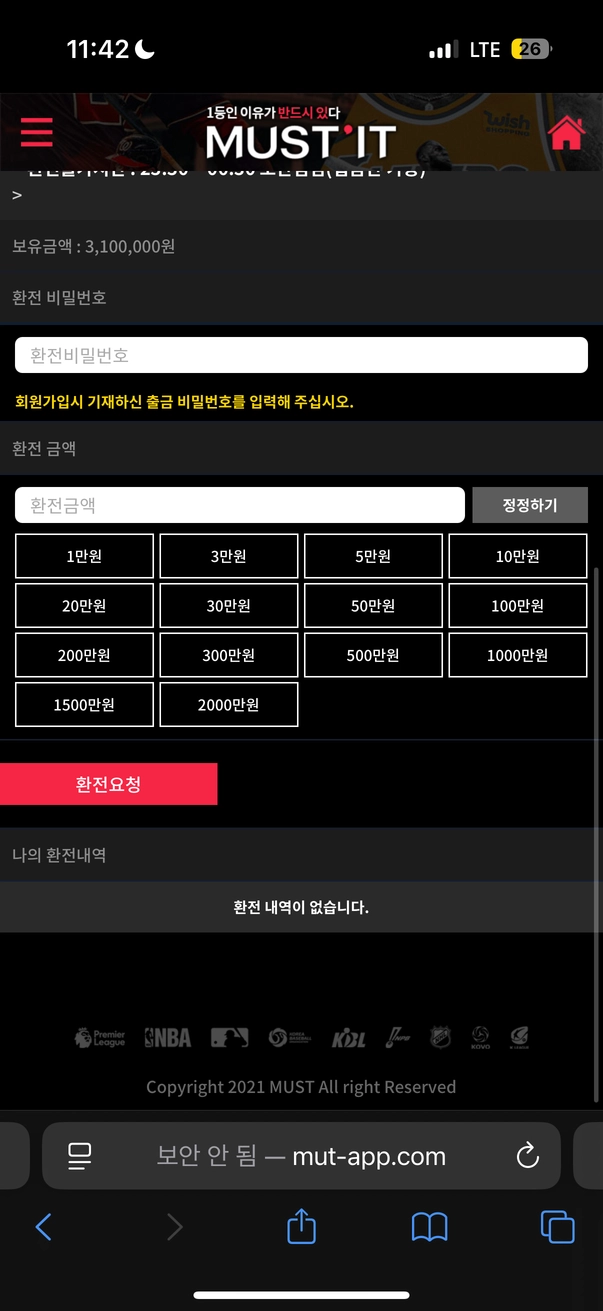Tap the 30만원 amount button
The image size is (603, 1311).
(x=229, y=606)
